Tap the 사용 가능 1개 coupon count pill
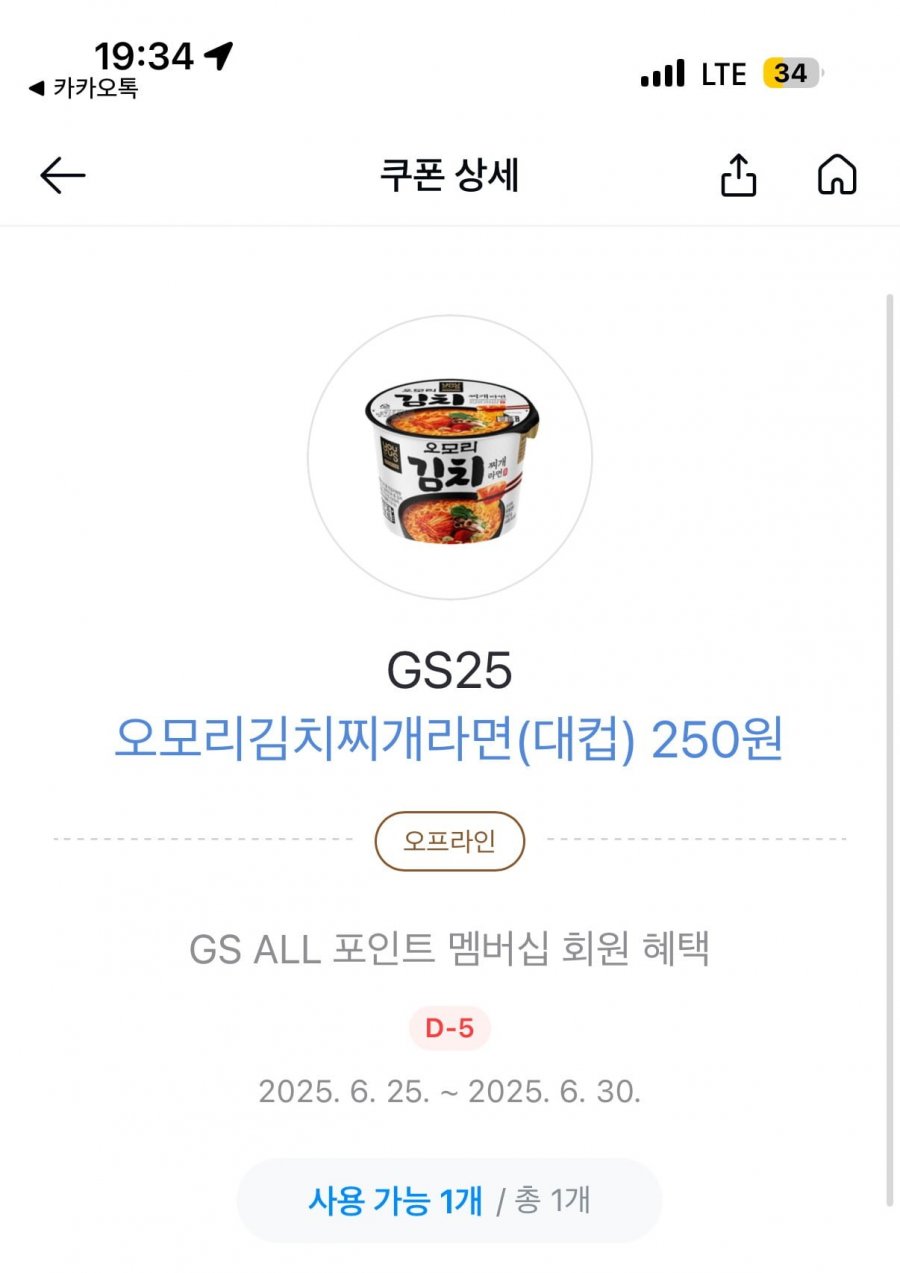900x1273 pixels. coord(449,1200)
